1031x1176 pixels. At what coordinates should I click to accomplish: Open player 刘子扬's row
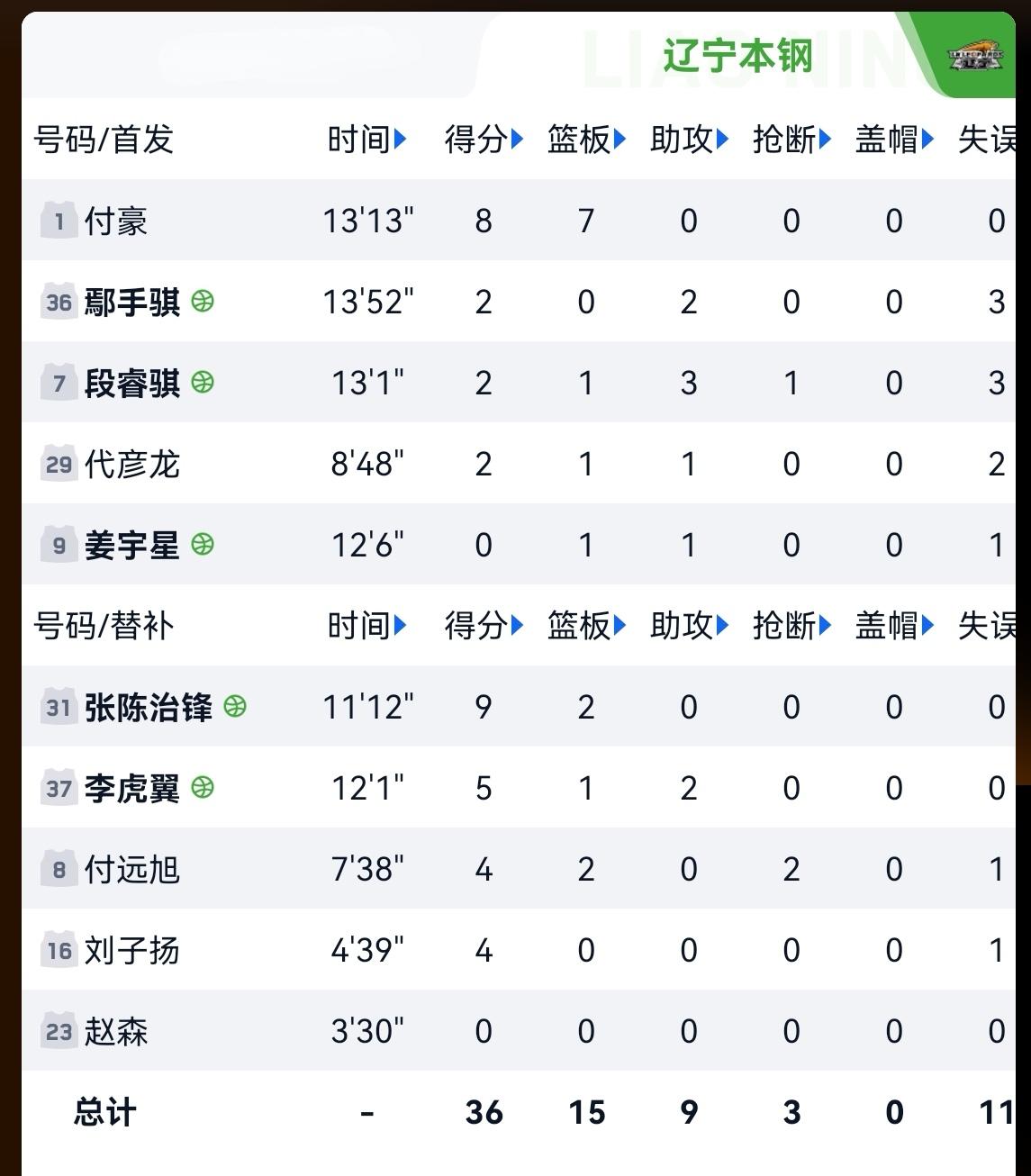[519, 950]
